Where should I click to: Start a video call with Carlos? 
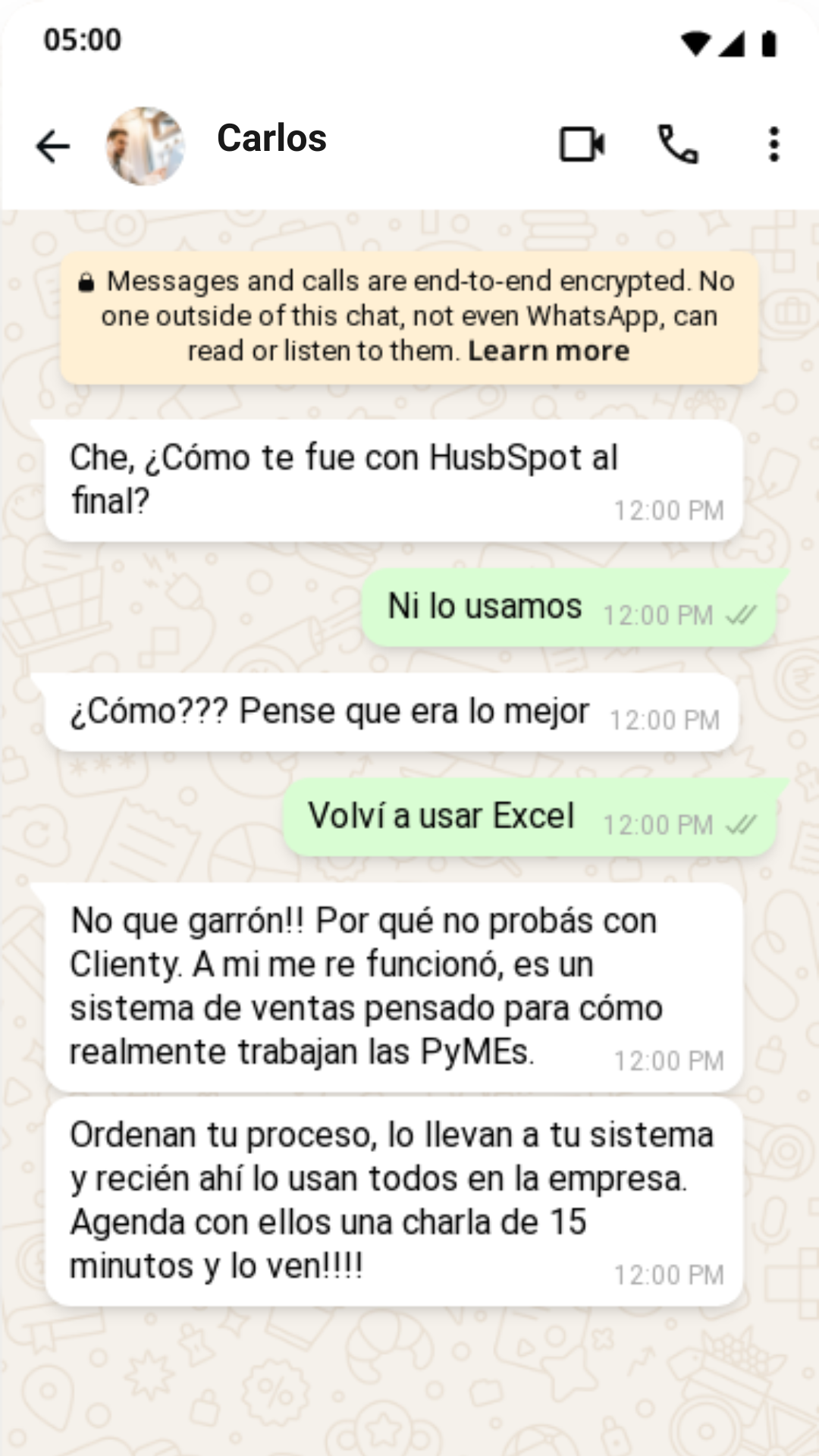[582, 144]
